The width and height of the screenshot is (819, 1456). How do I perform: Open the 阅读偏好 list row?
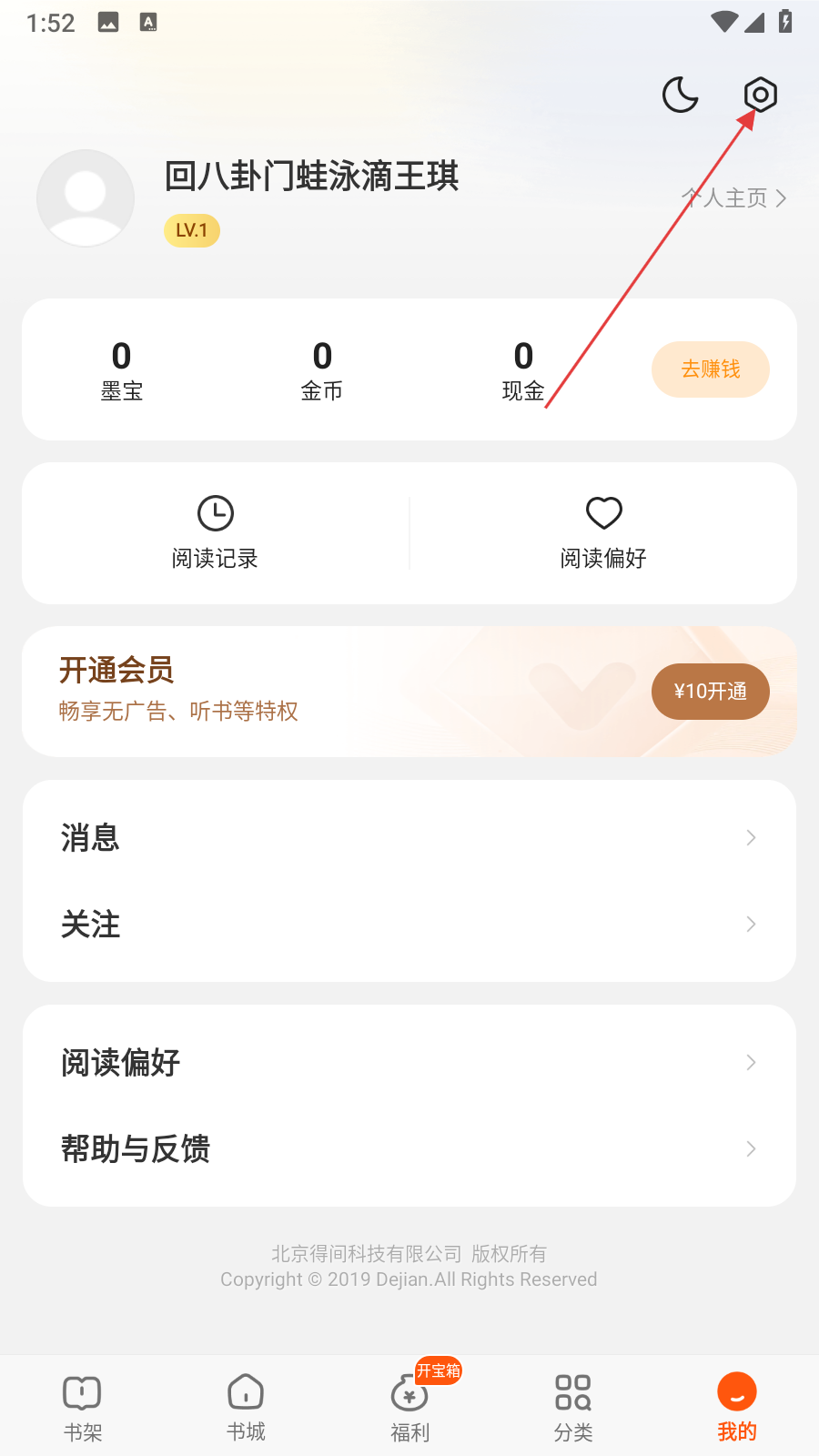pyautogui.click(x=409, y=1062)
